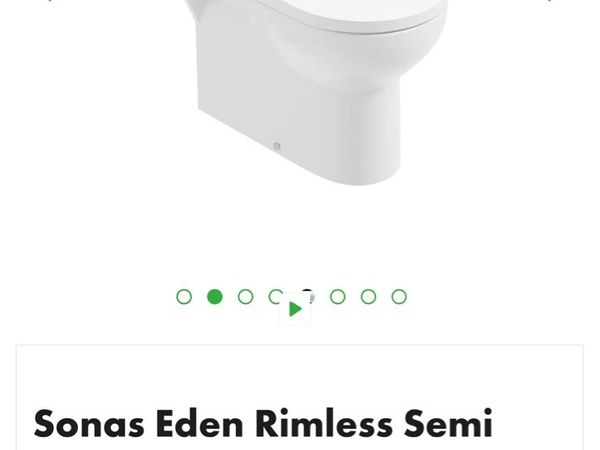
Task: Select the third carousel dot
Action: point(245,297)
